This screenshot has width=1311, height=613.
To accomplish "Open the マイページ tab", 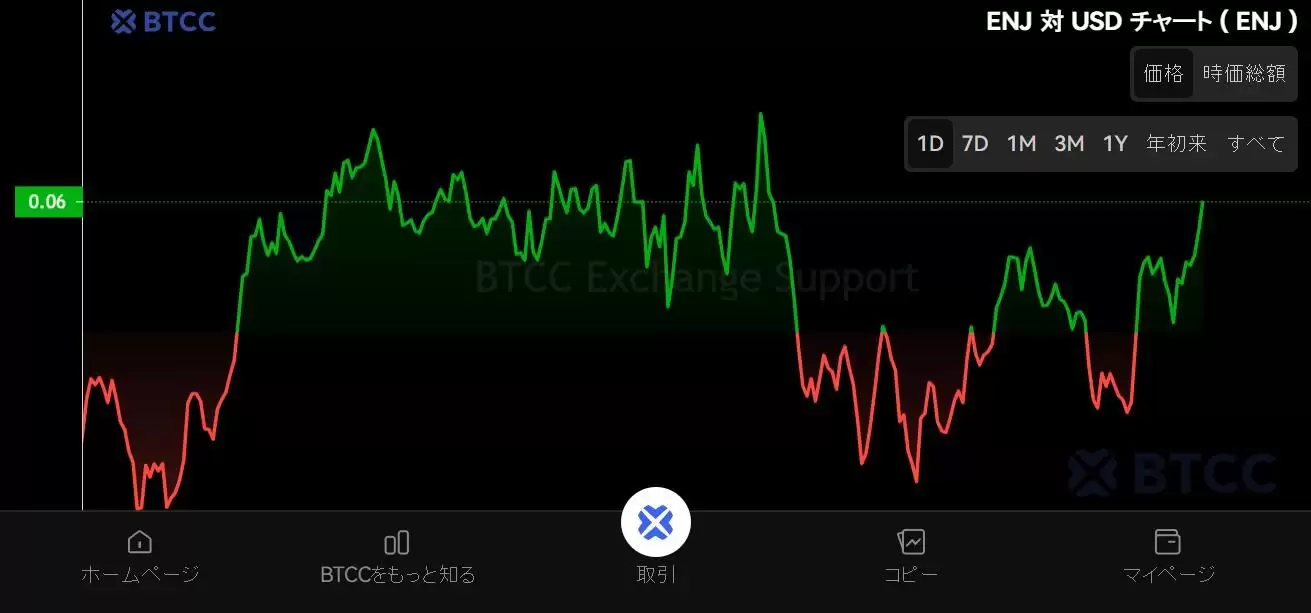I will (x=1168, y=557).
